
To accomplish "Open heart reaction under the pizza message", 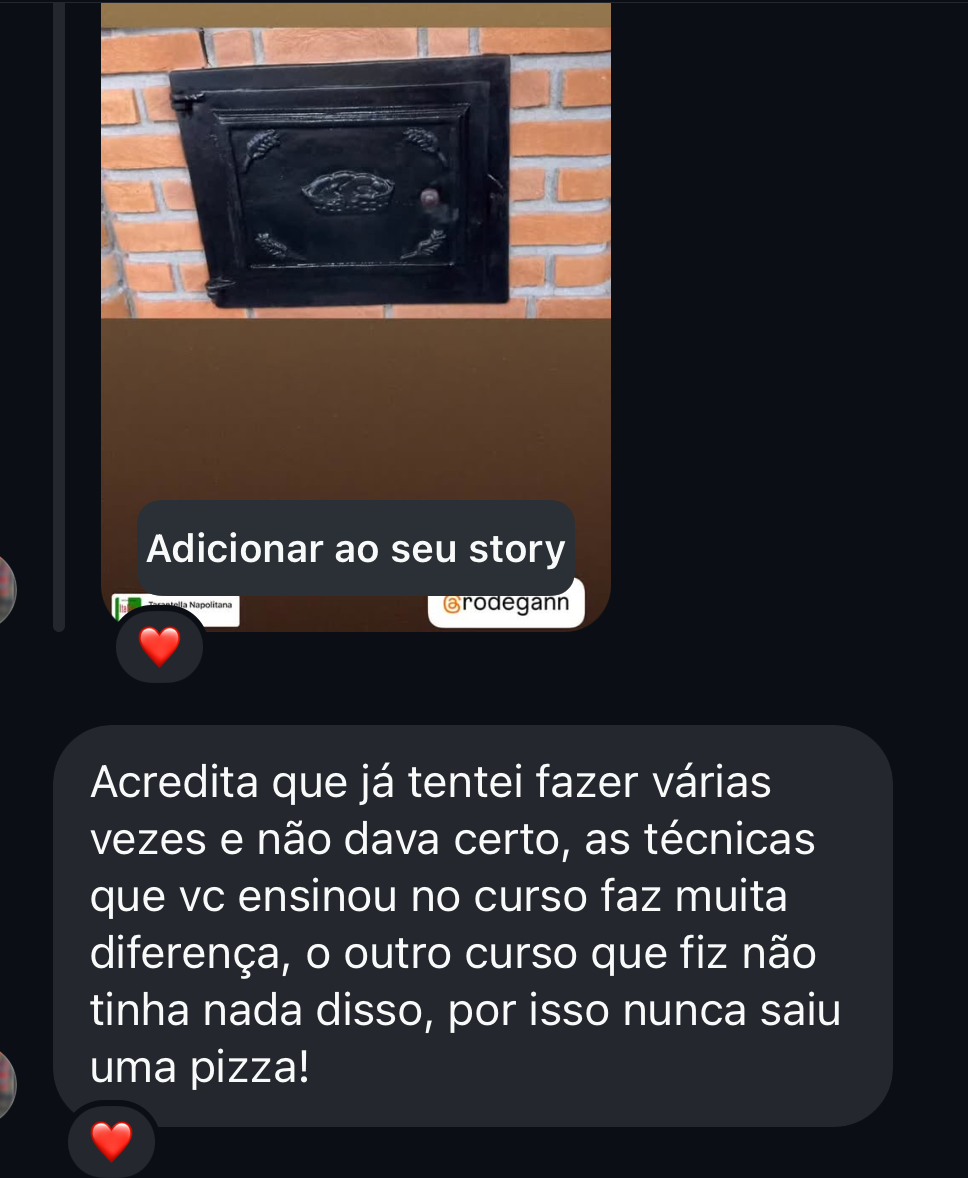I will (x=111, y=1141).
